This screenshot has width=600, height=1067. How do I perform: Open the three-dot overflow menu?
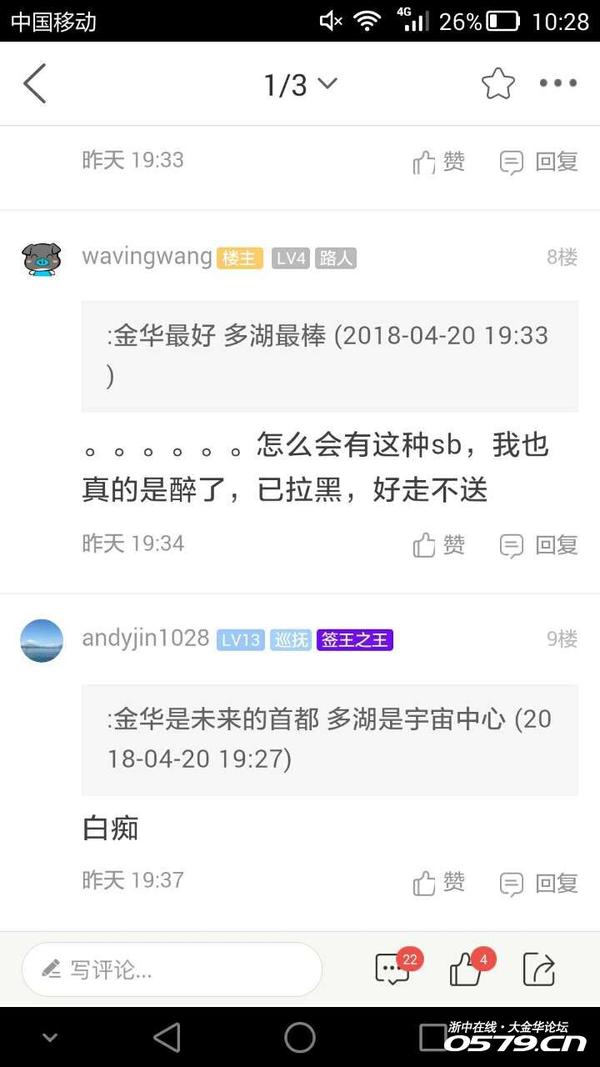(558, 84)
